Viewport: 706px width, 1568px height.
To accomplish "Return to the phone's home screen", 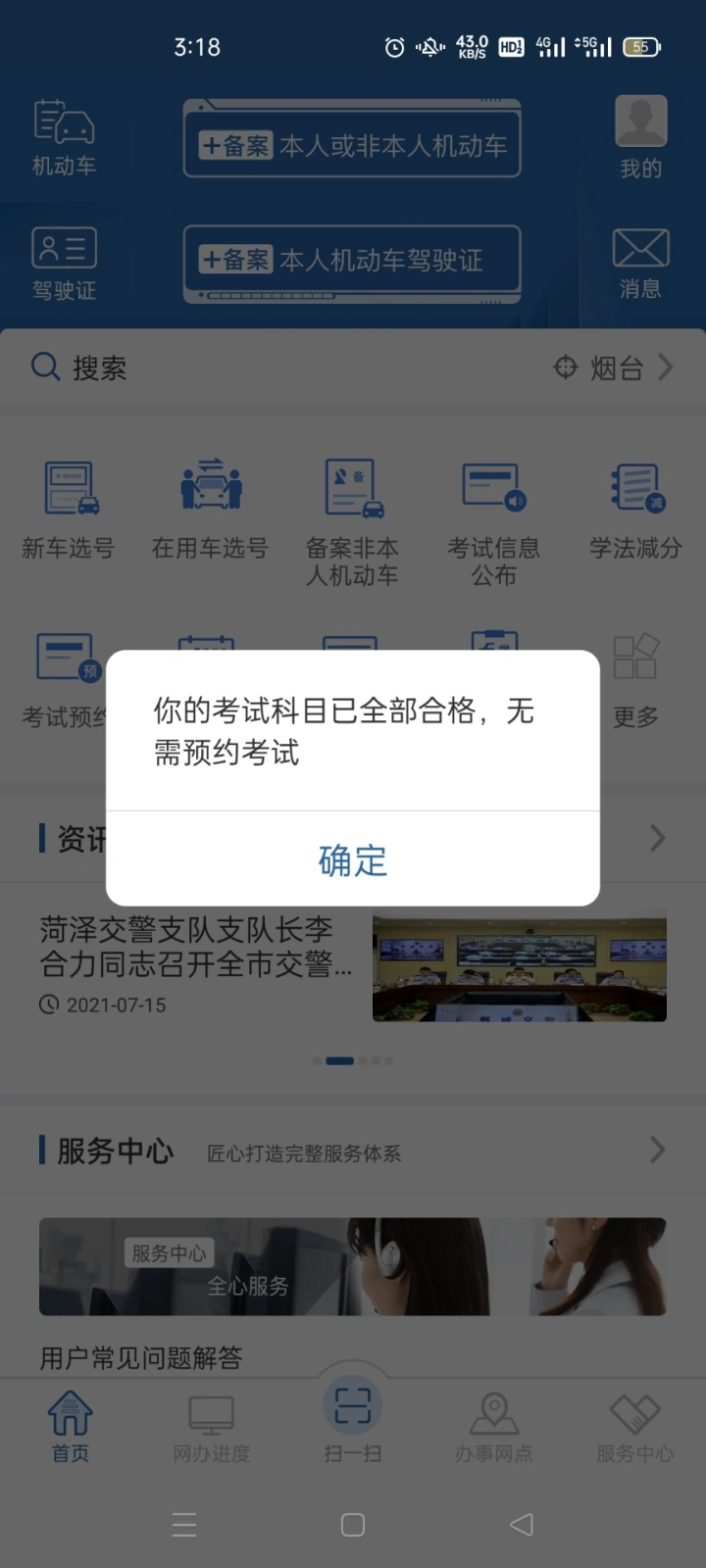I will (x=353, y=1524).
